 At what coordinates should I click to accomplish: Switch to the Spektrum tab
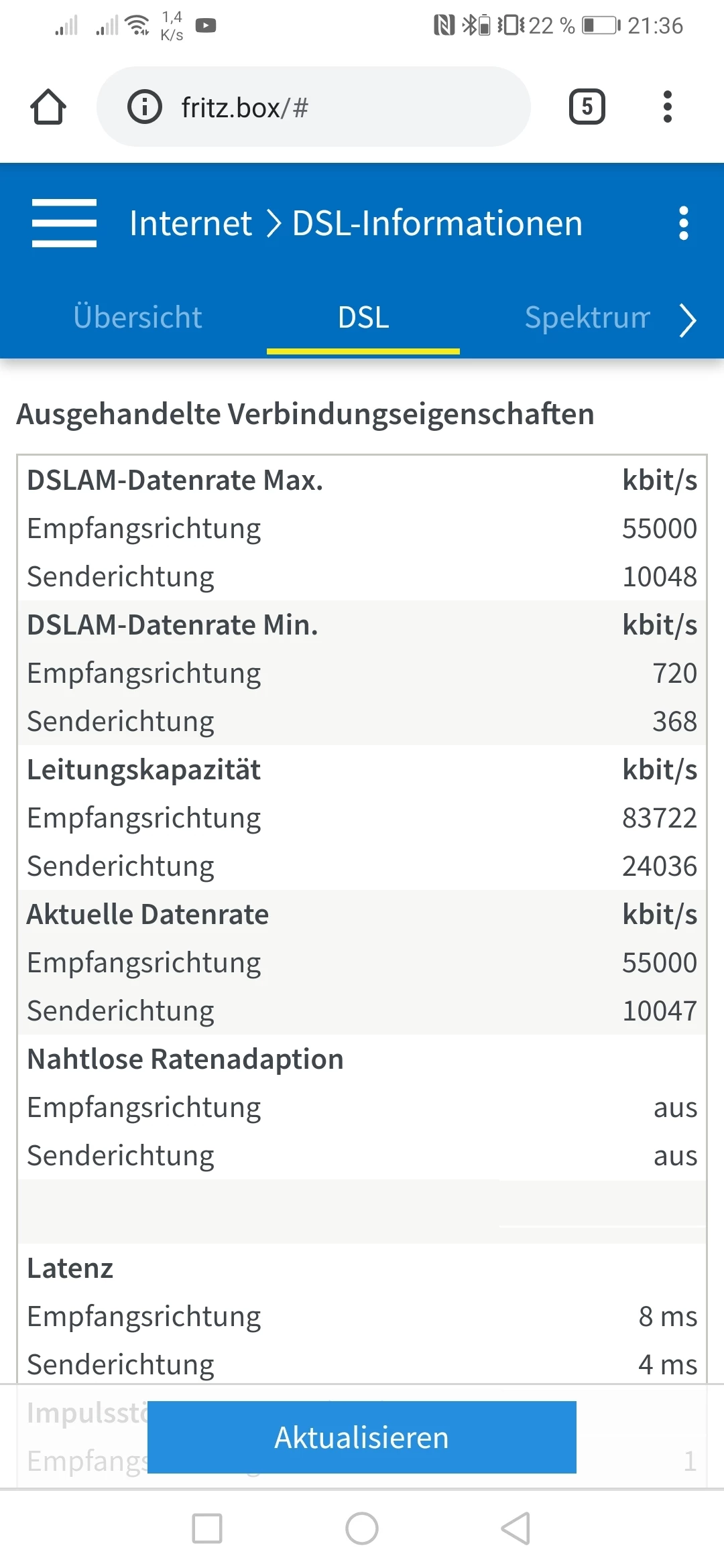pos(587,318)
